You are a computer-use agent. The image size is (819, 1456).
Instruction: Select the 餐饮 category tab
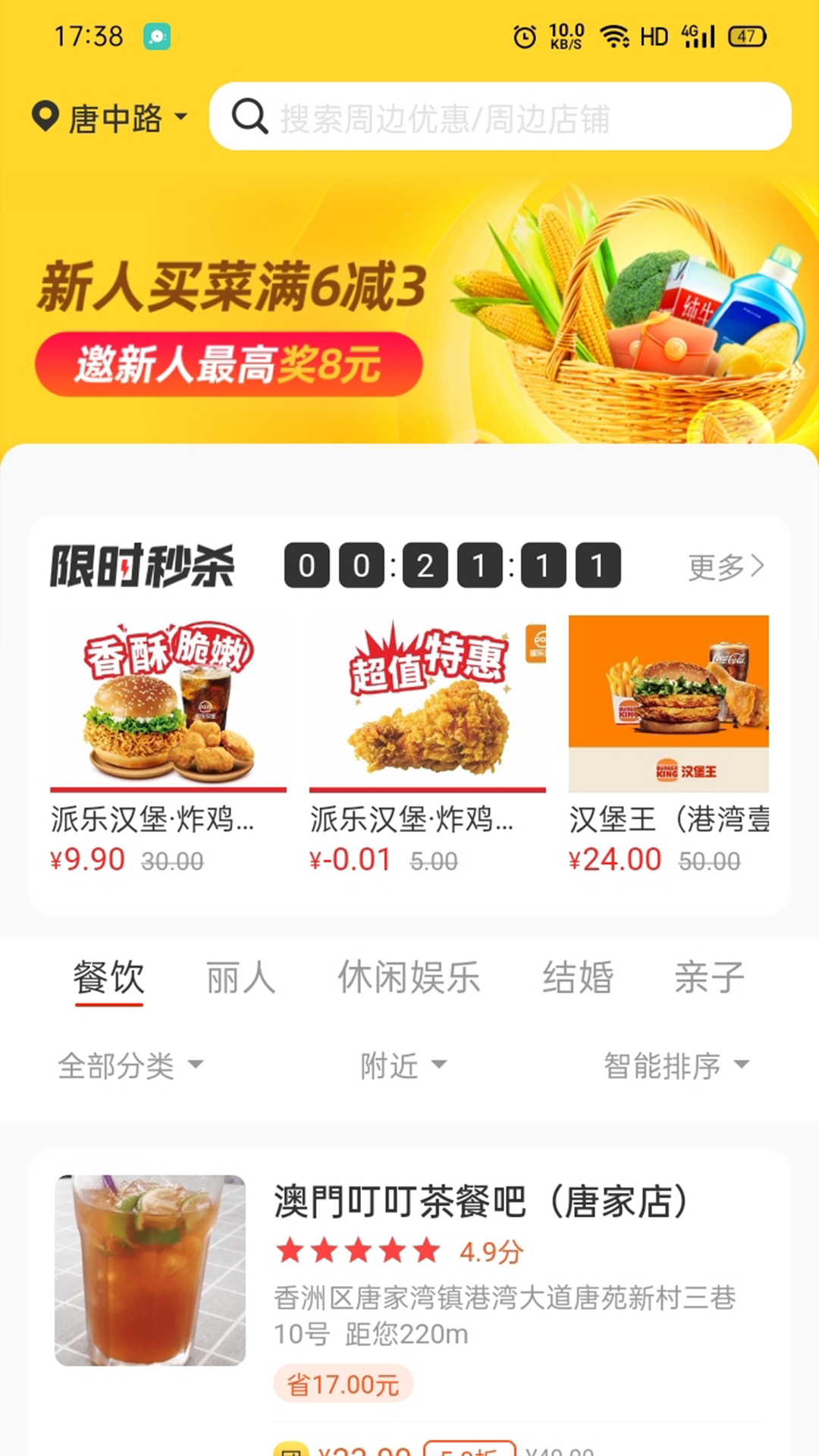coord(108,977)
